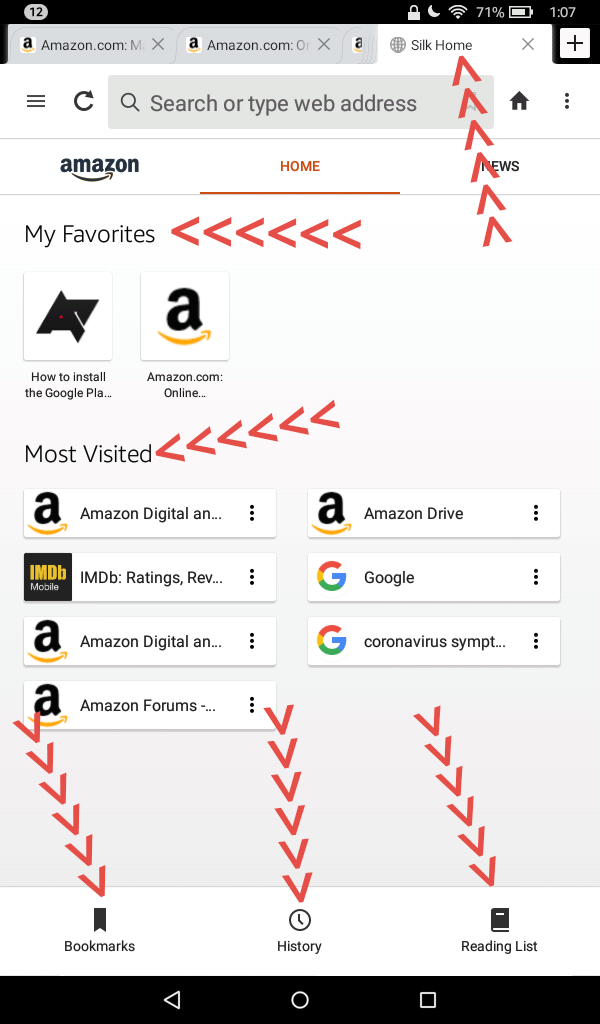Tap the system back button
600x1024 pixels.
[172, 1000]
